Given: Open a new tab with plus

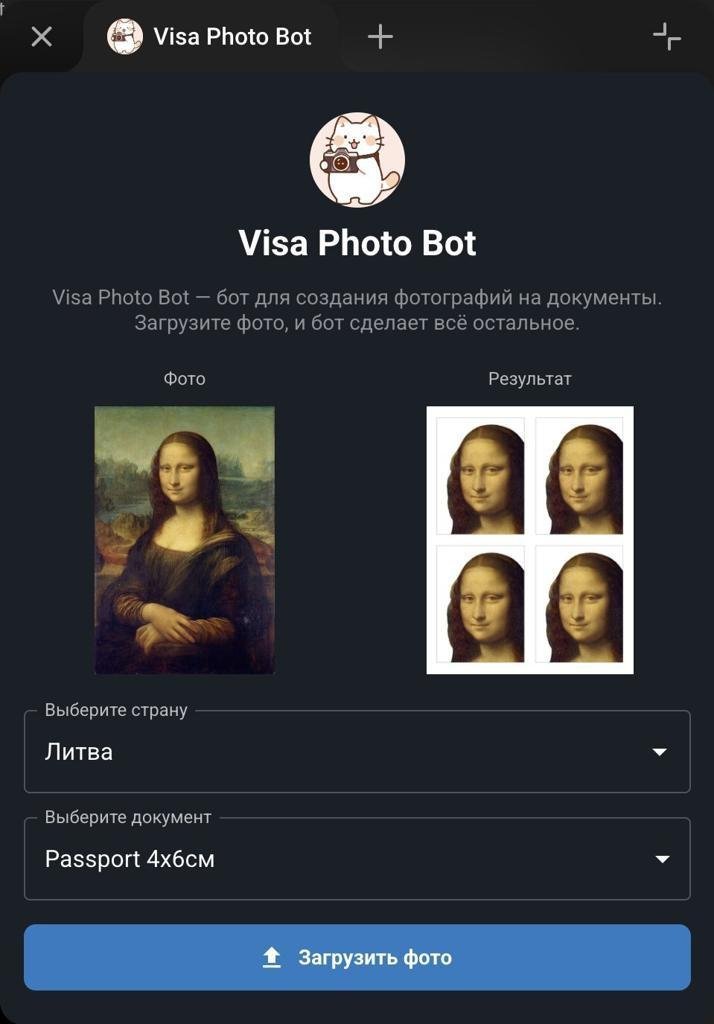Looking at the screenshot, I should (x=380, y=37).
